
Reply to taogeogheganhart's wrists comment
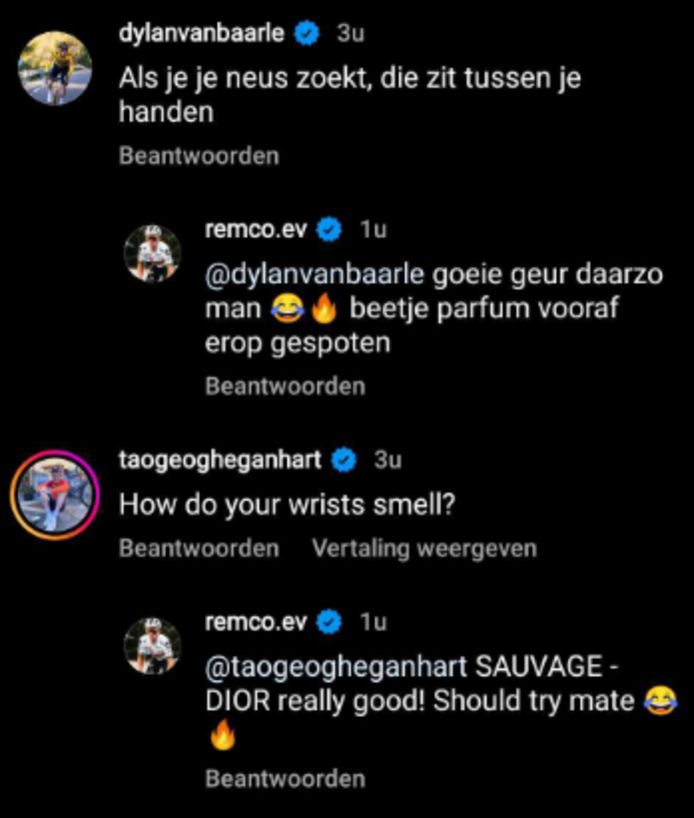[x=198, y=548]
